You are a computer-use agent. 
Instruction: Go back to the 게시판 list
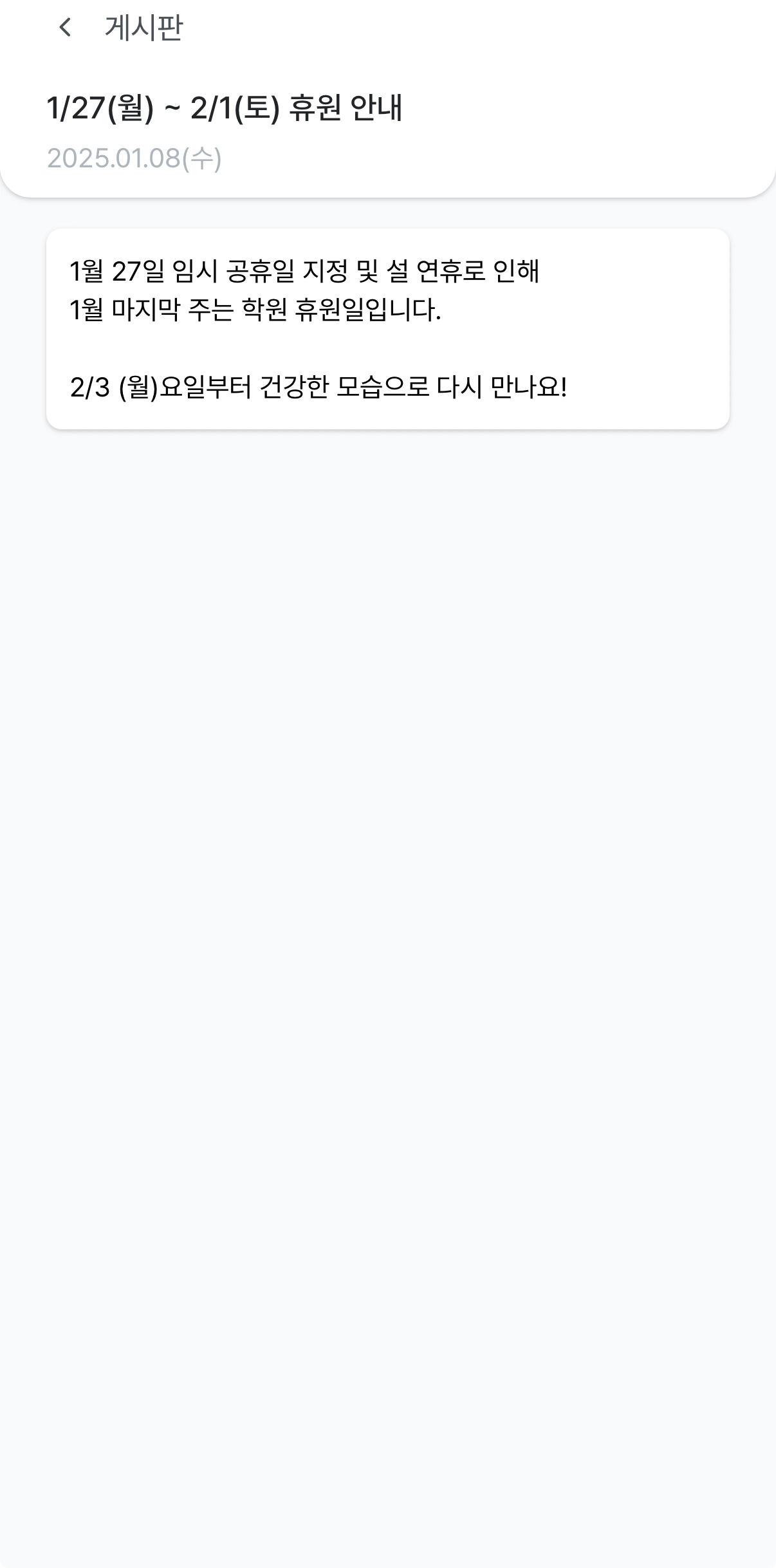point(65,28)
